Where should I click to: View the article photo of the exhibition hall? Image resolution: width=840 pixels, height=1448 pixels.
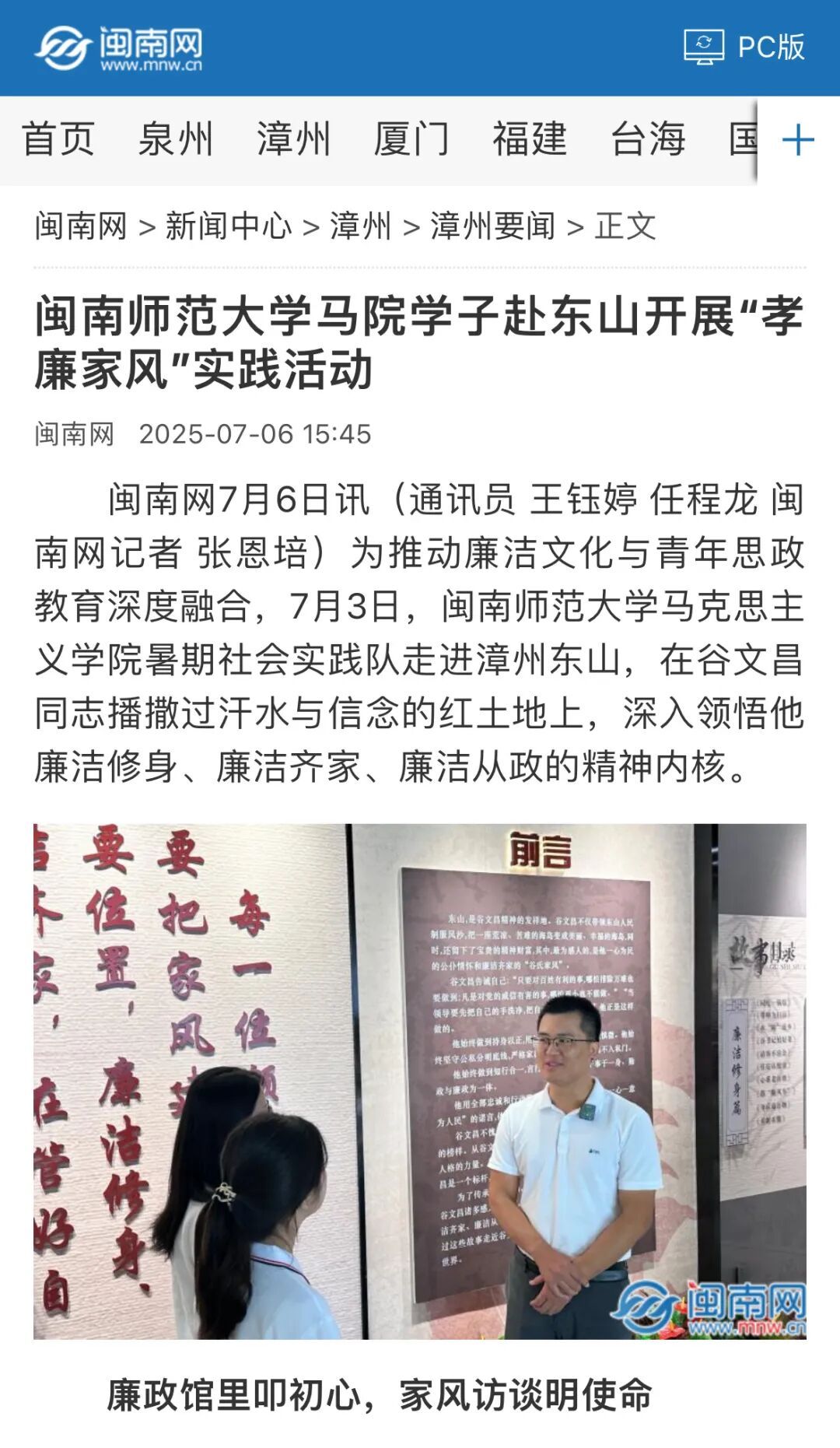tap(420, 1081)
